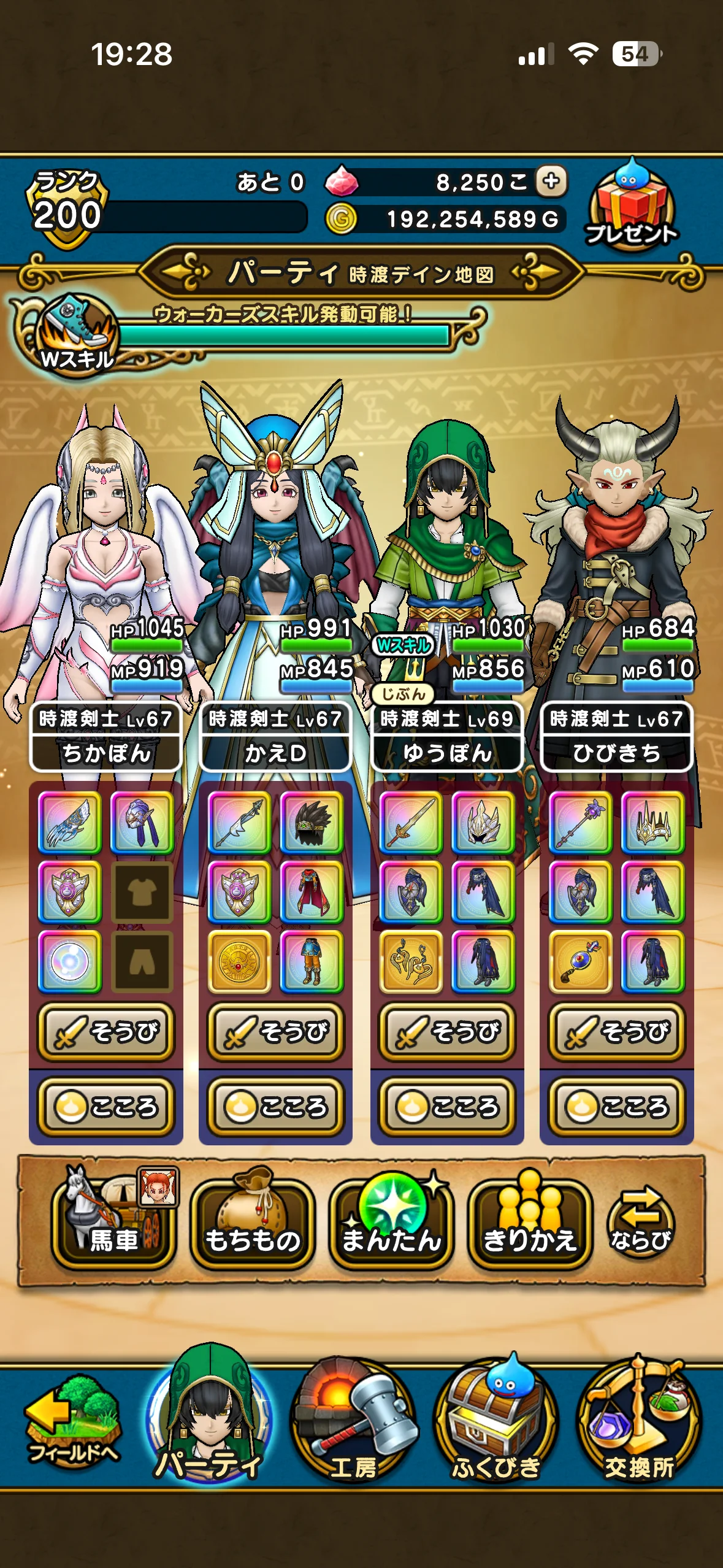Tap the plus icon to add gems
Viewport: 723px width, 1568px height.
551,182
